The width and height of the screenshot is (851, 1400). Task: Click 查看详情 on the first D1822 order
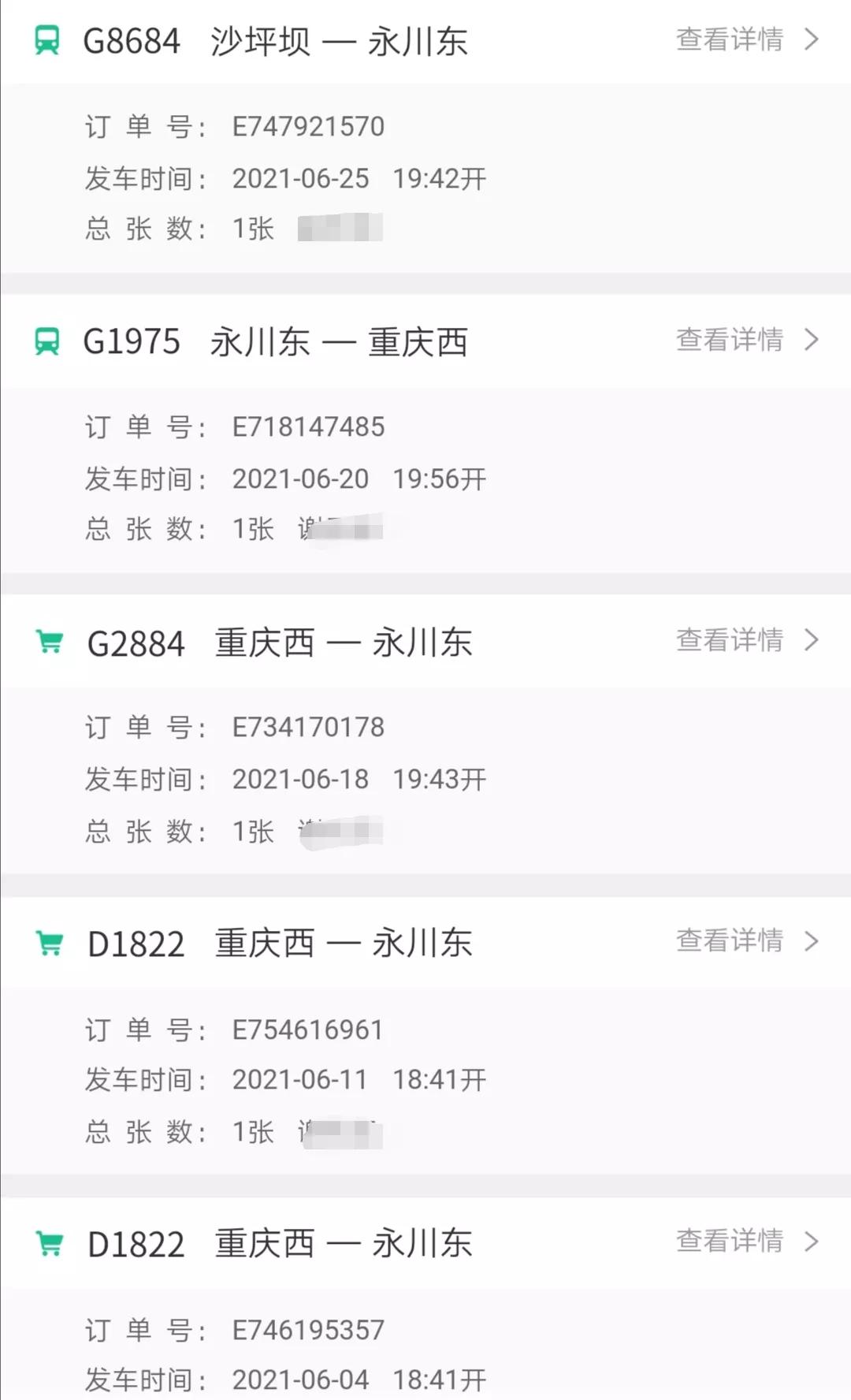pos(729,941)
